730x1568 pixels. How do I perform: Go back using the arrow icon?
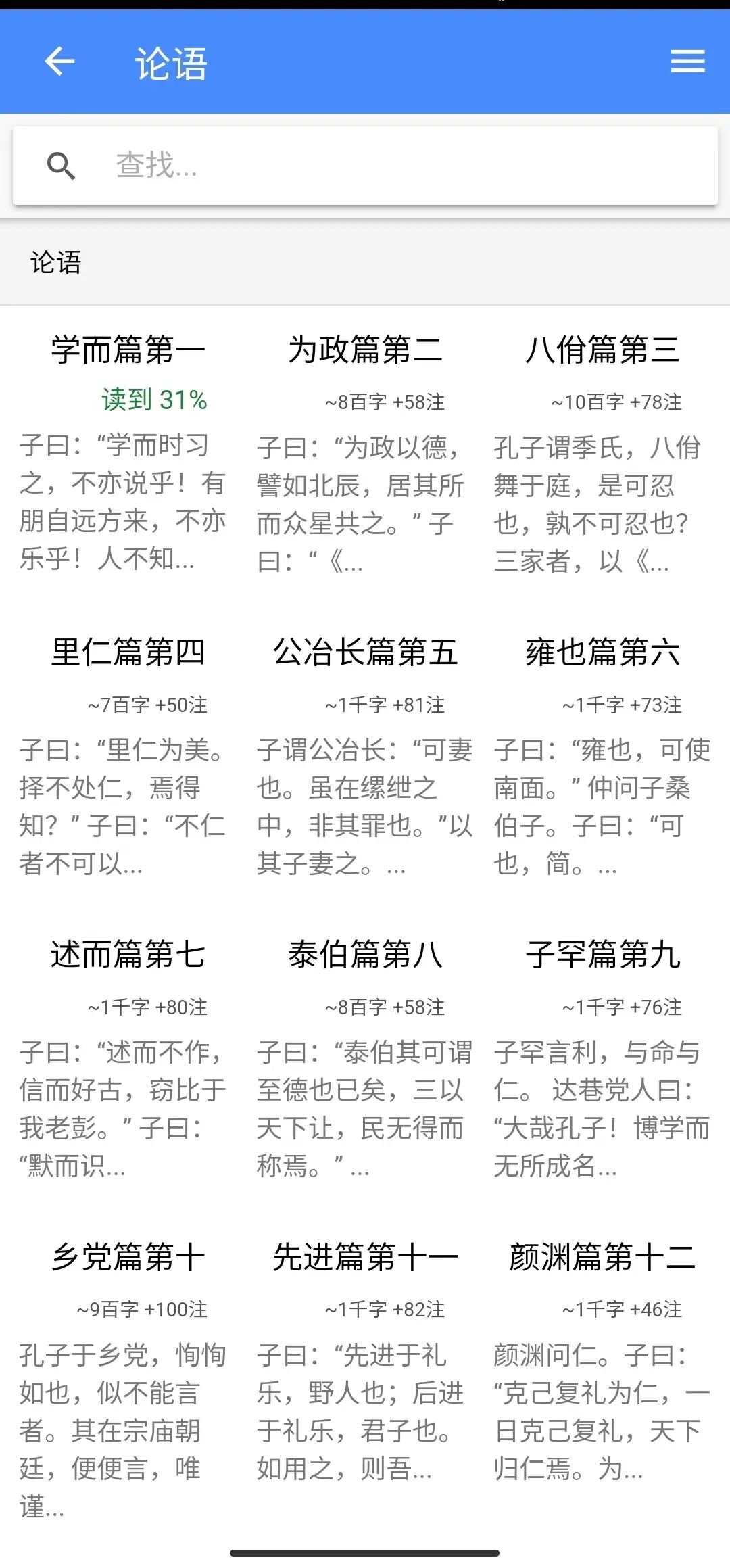click(x=59, y=62)
